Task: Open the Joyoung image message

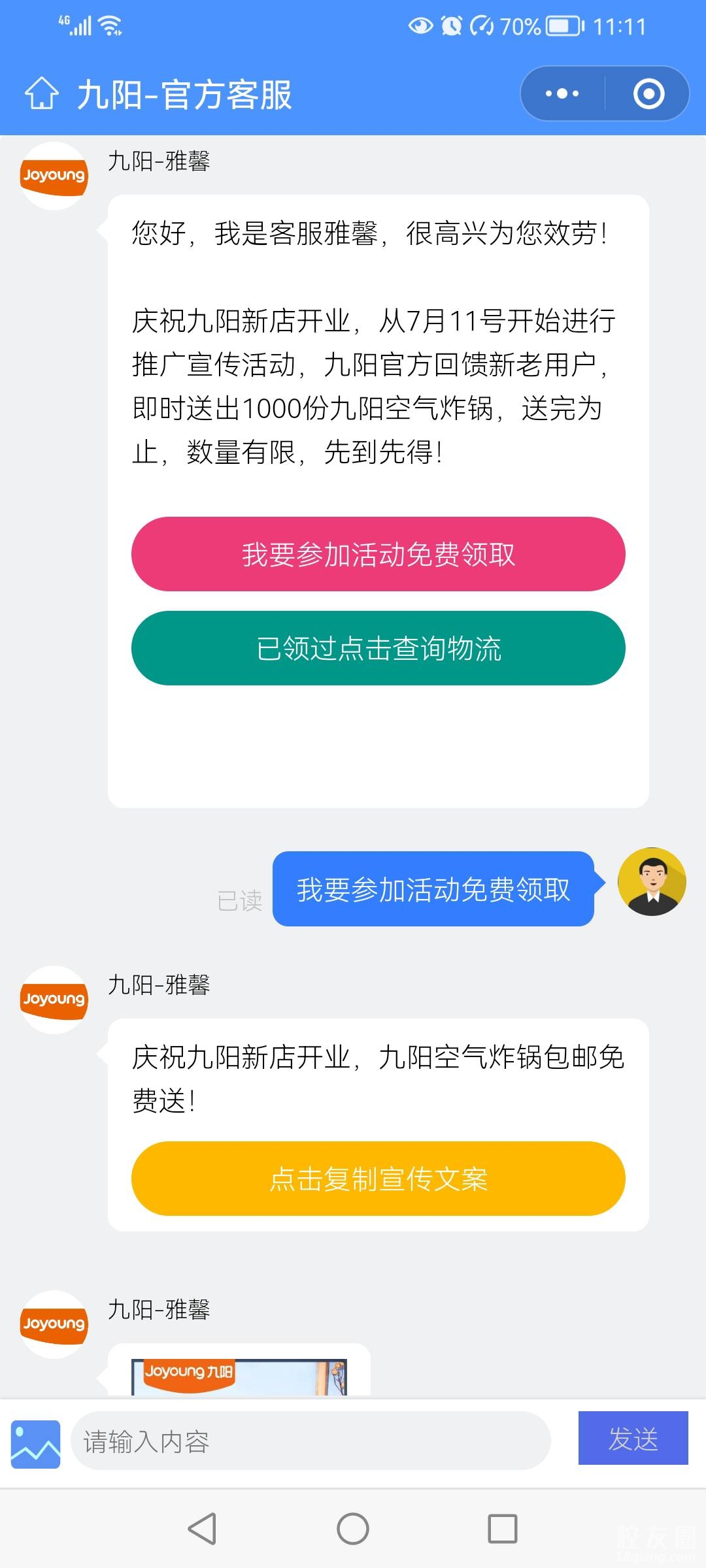Action: (239, 1376)
